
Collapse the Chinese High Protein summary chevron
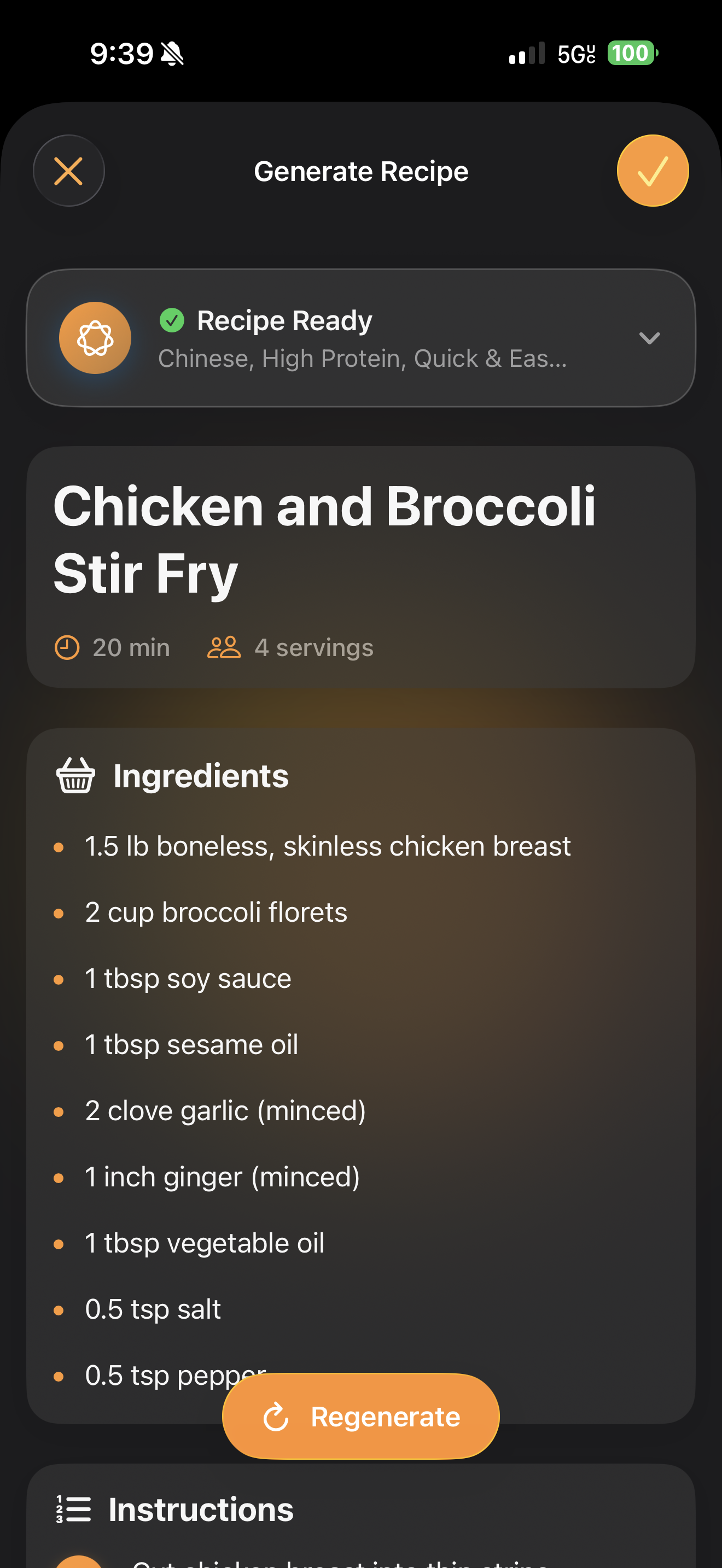click(x=649, y=338)
